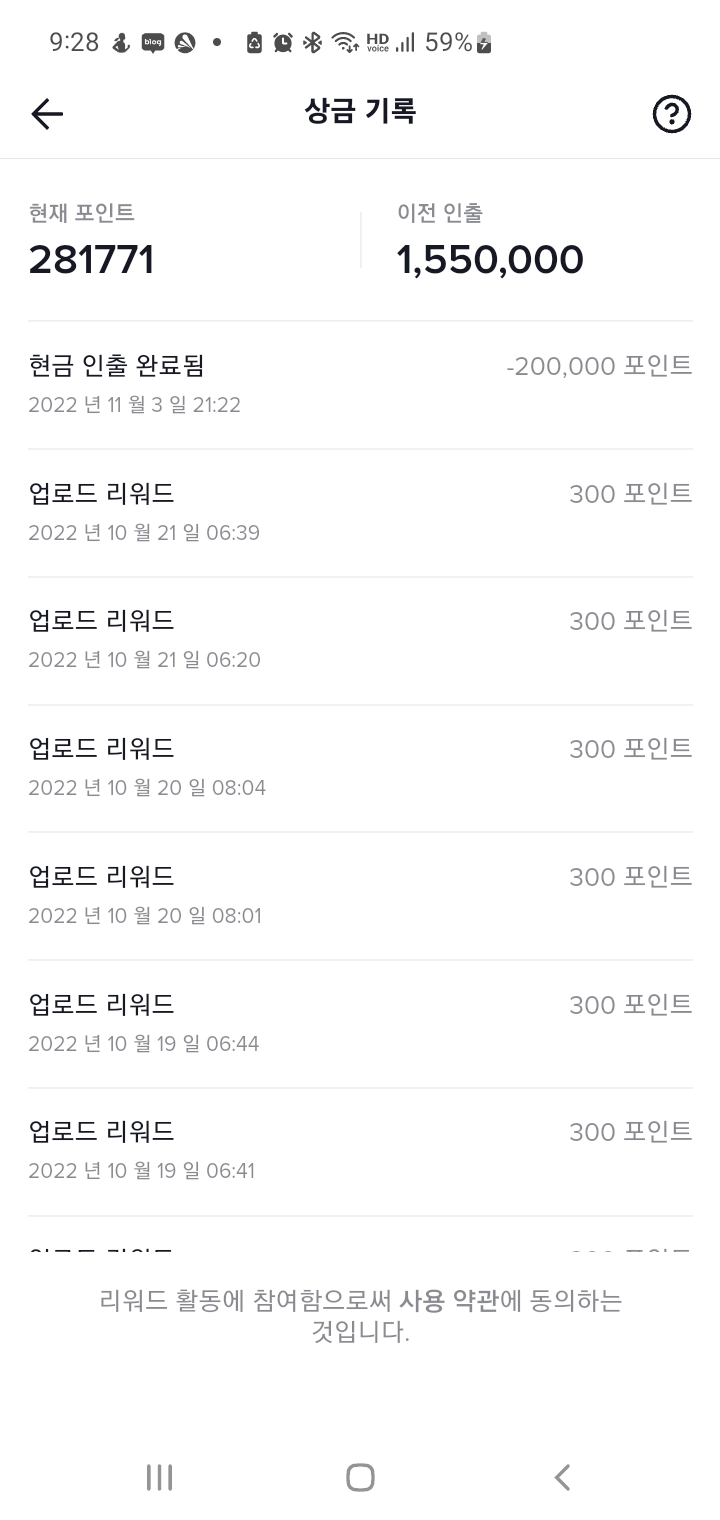Open the 사용 약관 link
Image resolution: width=720 pixels, height=1520 pixels.
[448, 1300]
